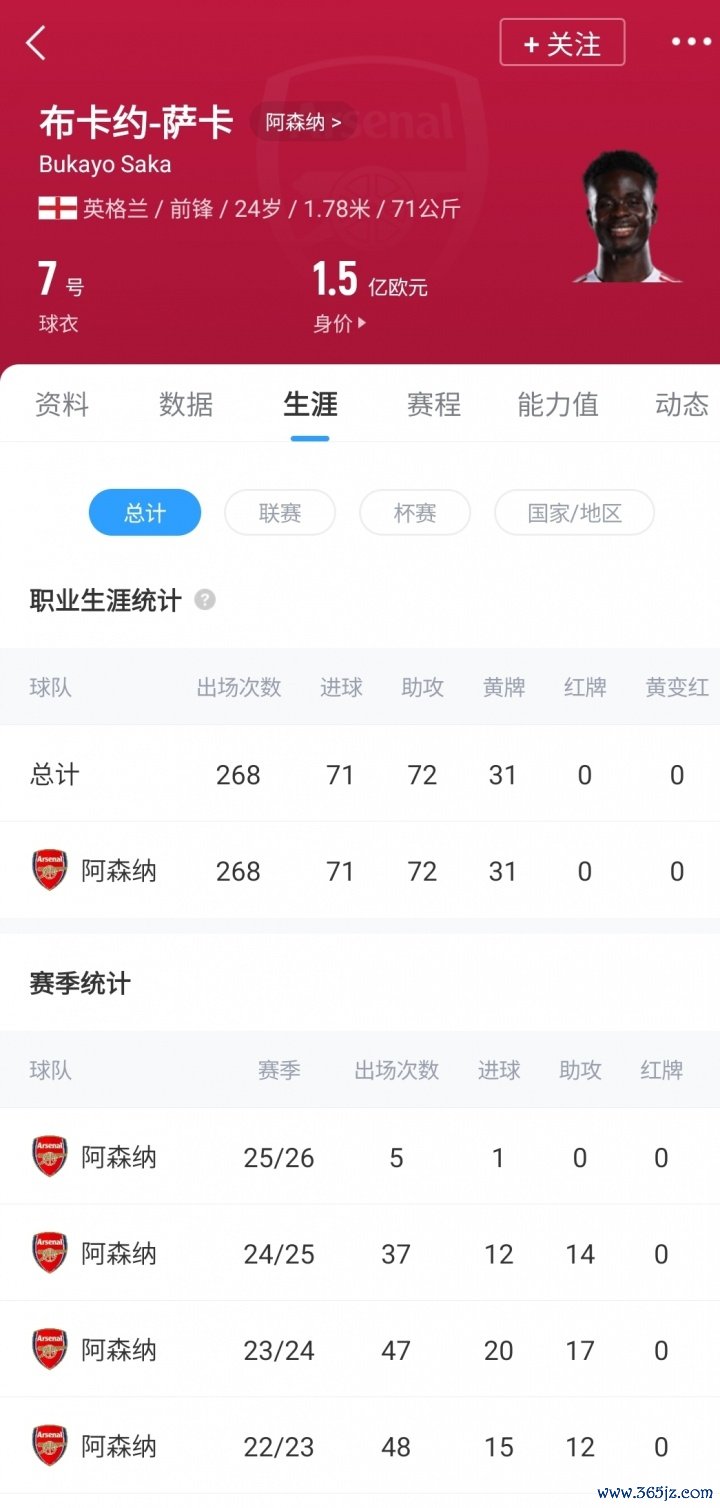Open the 阿森纳 team link
This screenshot has width=720, height=1508.
pyautogui.click(x=303, y=123)
